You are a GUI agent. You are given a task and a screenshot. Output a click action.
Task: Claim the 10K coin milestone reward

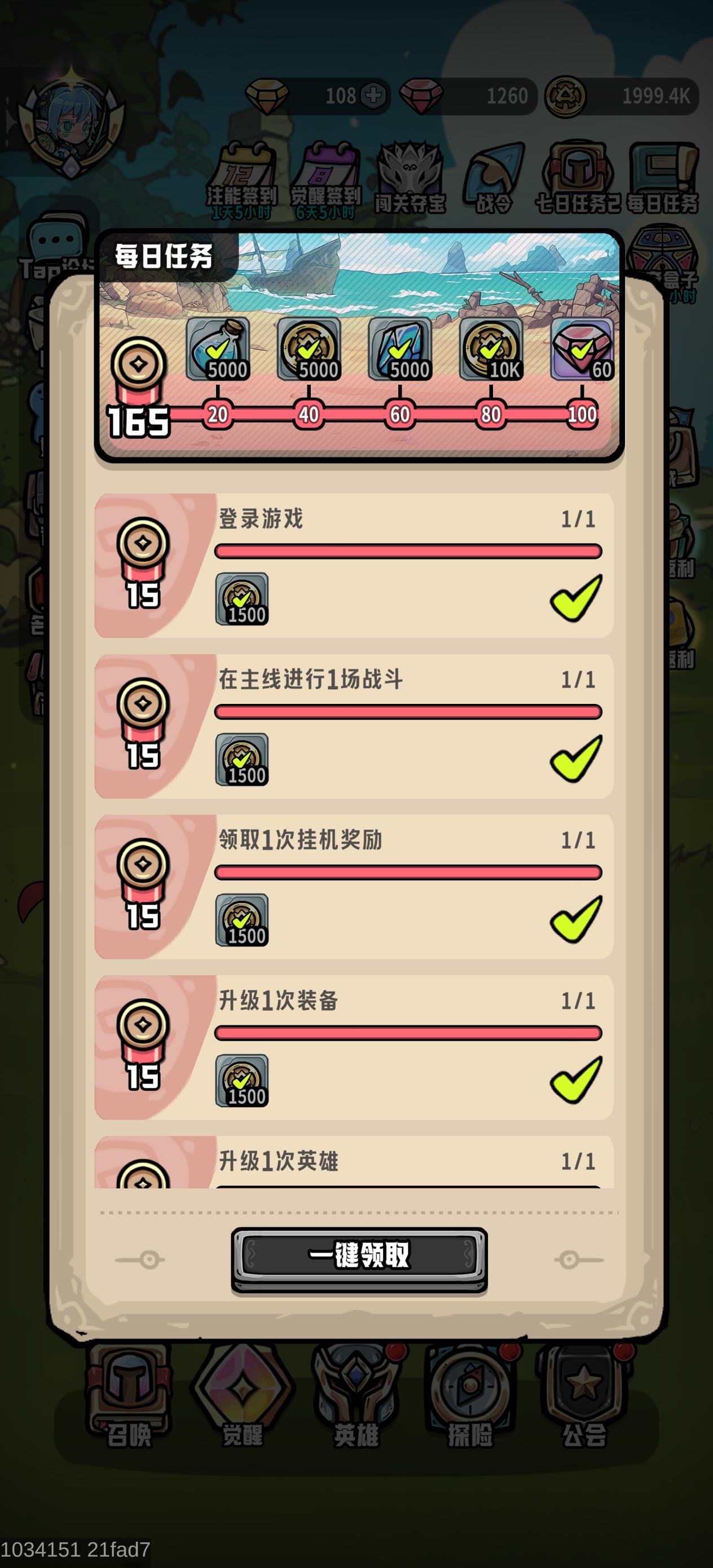point(490,347)
